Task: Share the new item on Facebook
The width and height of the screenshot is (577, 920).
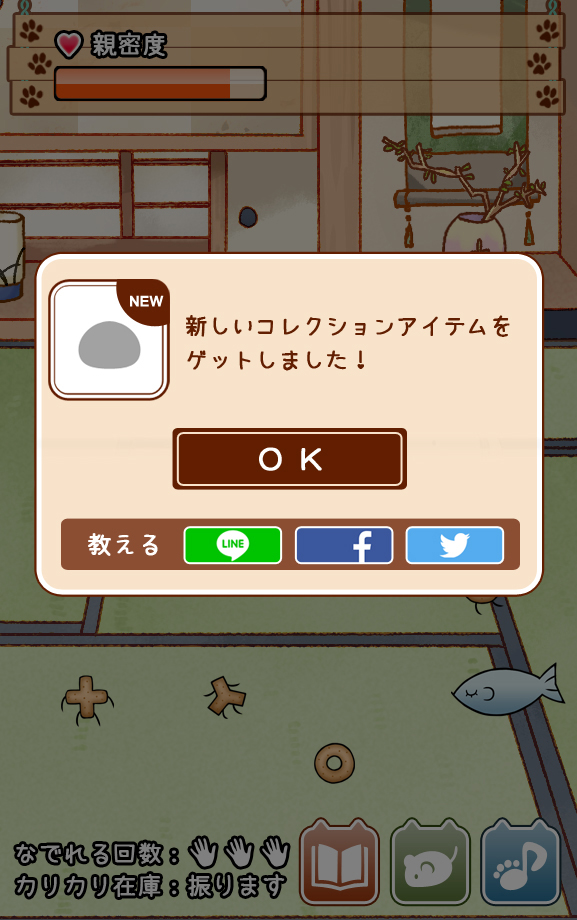Action: (344, 545)
